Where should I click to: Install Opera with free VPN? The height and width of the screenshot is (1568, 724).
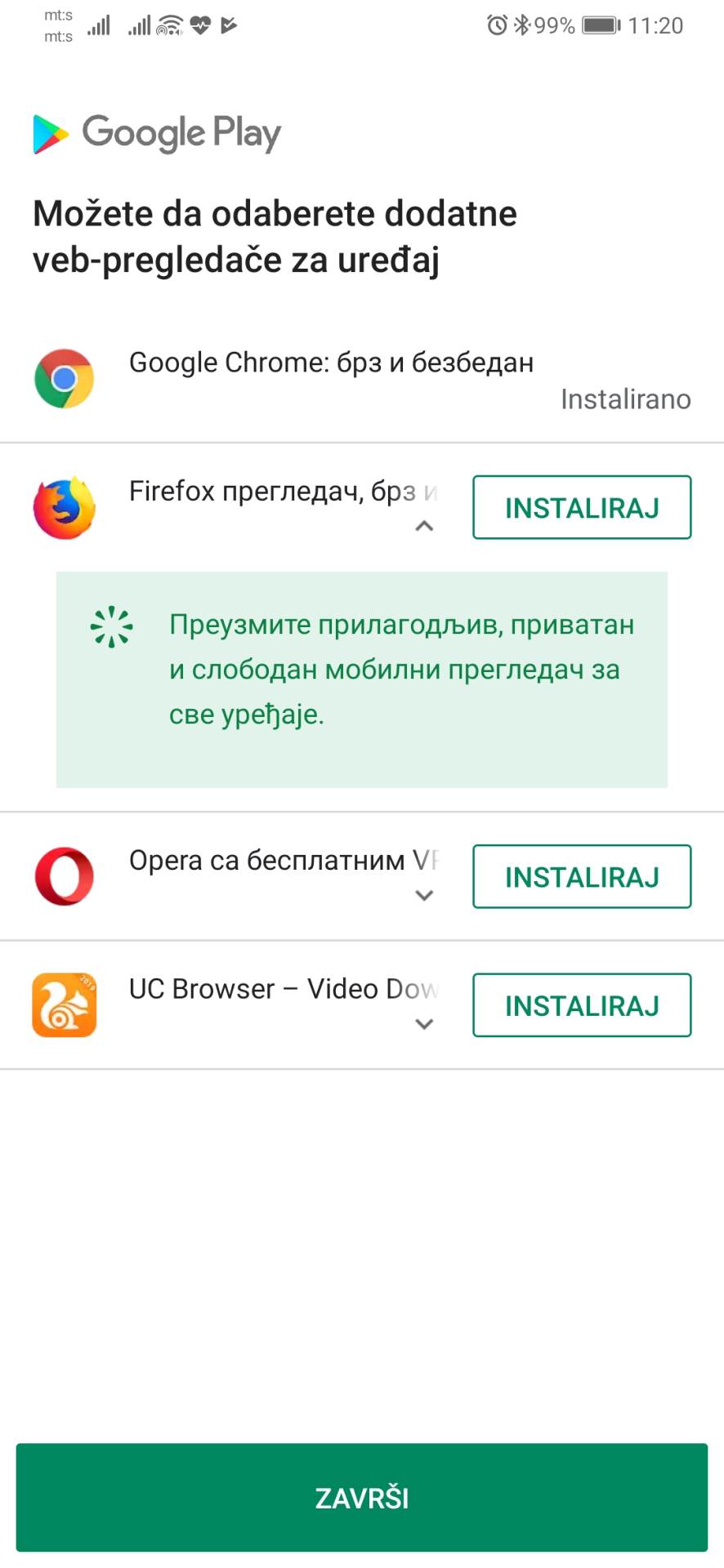click(581, 876)
